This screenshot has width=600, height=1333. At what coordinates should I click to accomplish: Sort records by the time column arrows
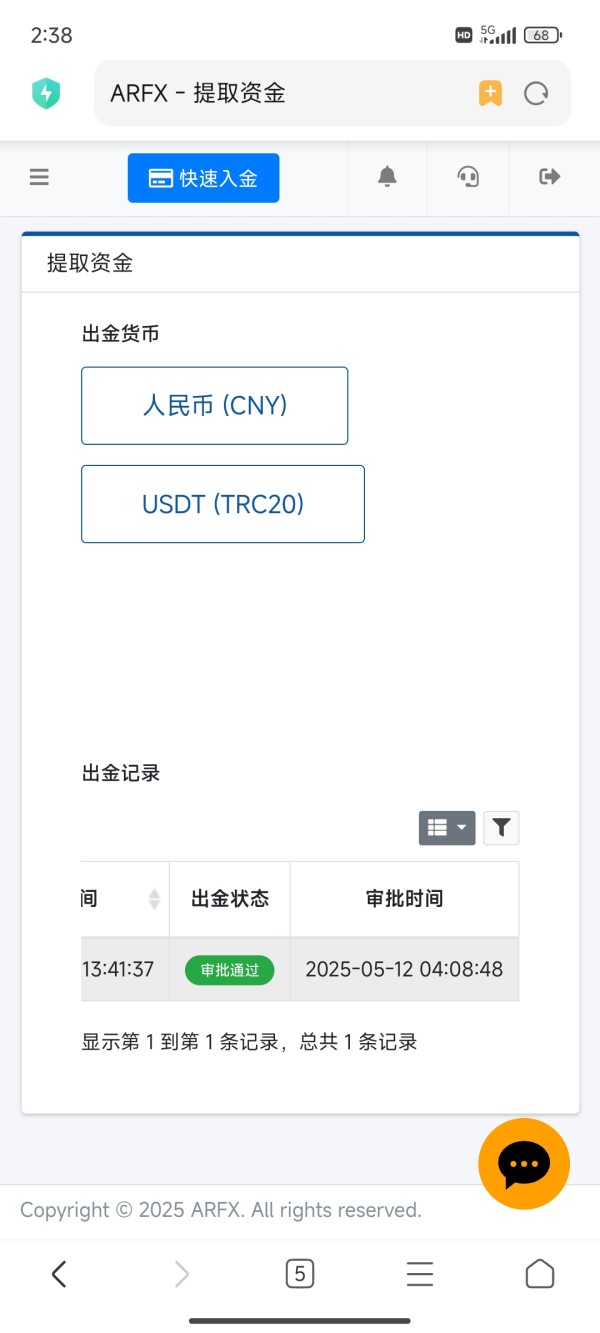point(154,899)
